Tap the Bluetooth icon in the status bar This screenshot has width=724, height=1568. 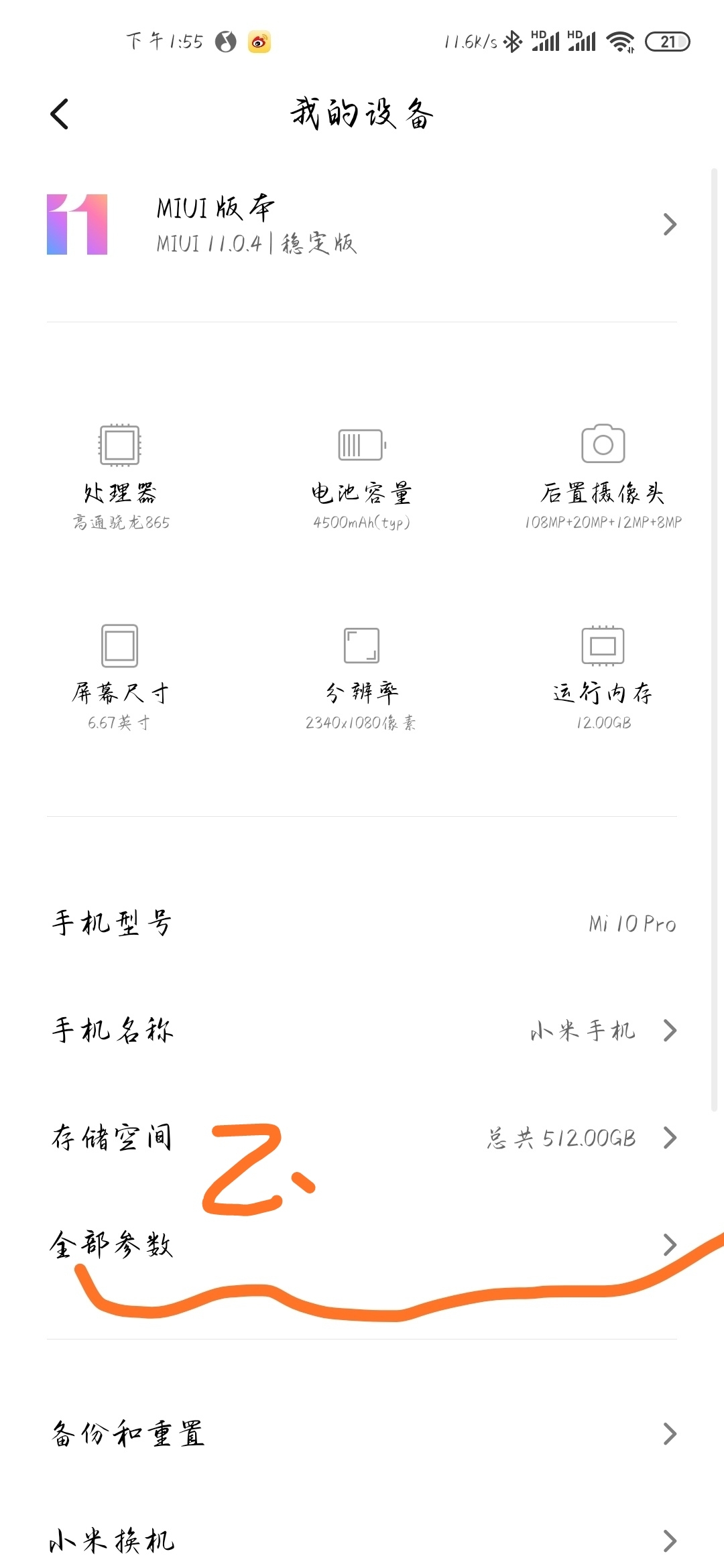pyautogui.click(x=511, y=42)
